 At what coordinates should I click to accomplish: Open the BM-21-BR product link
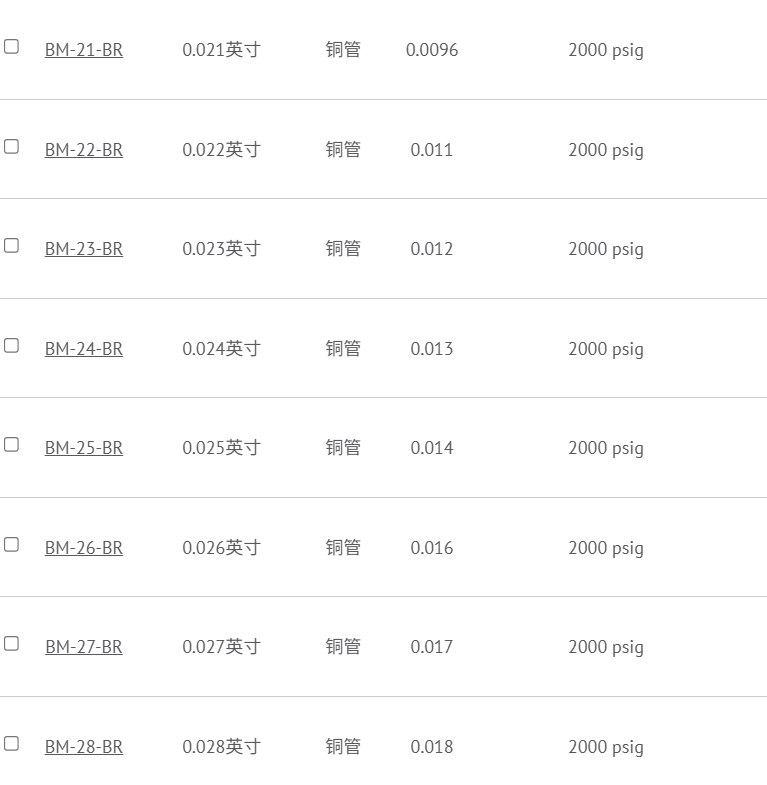pos(84,50)
